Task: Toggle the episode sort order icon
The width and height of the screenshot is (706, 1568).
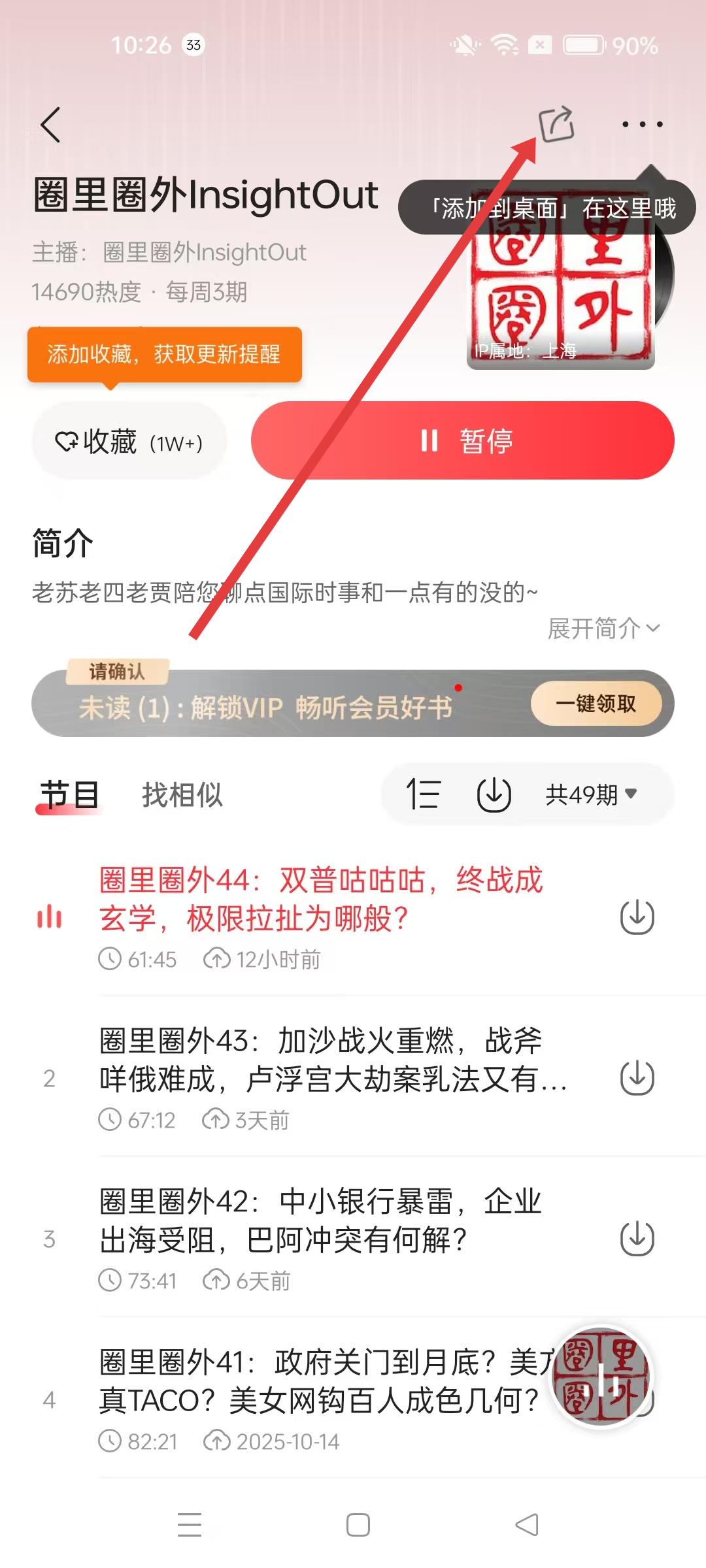Action: [424, 794]
